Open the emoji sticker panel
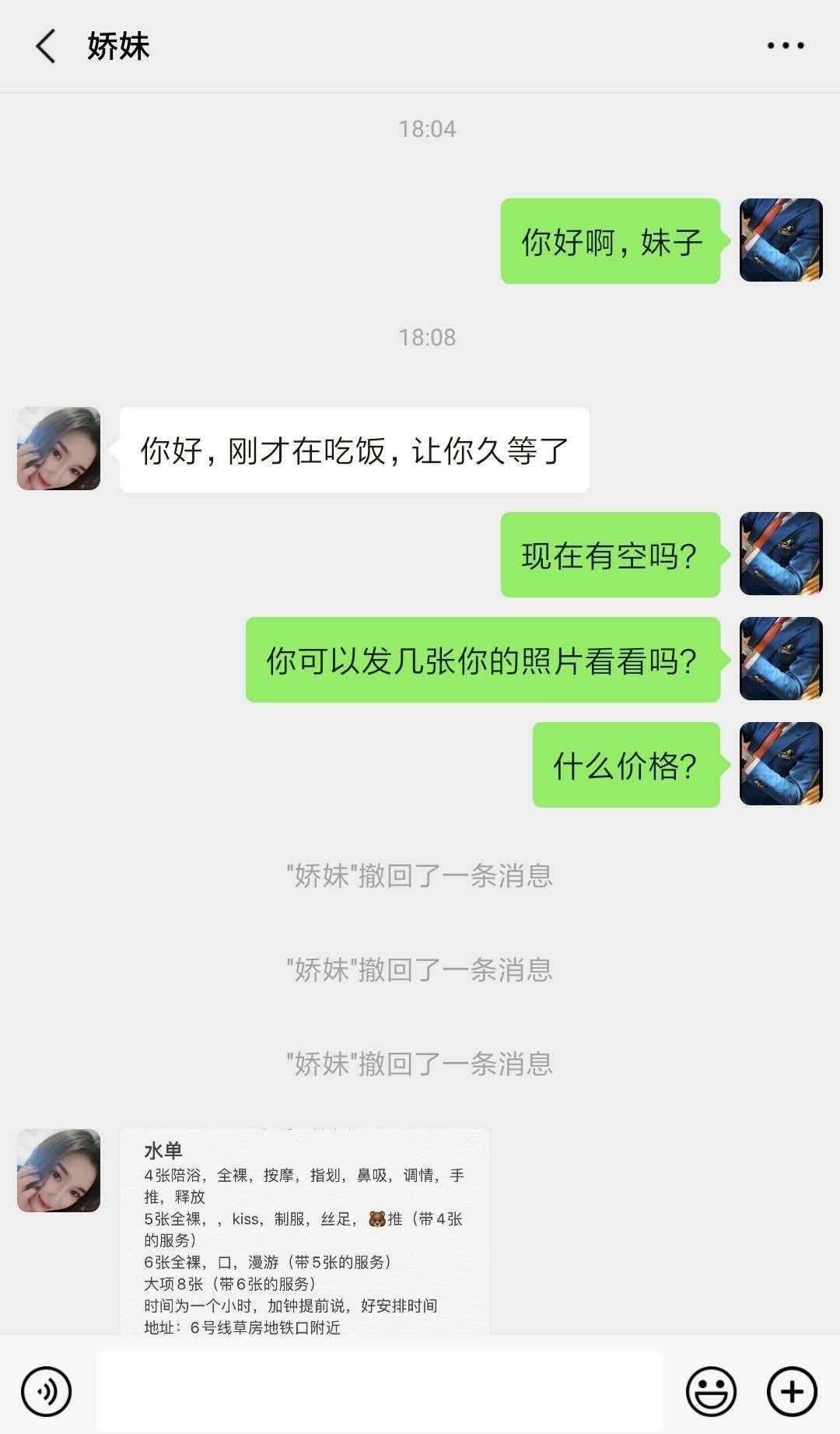The width and height of the screenshot is (840, 1434). point(711,1391)
